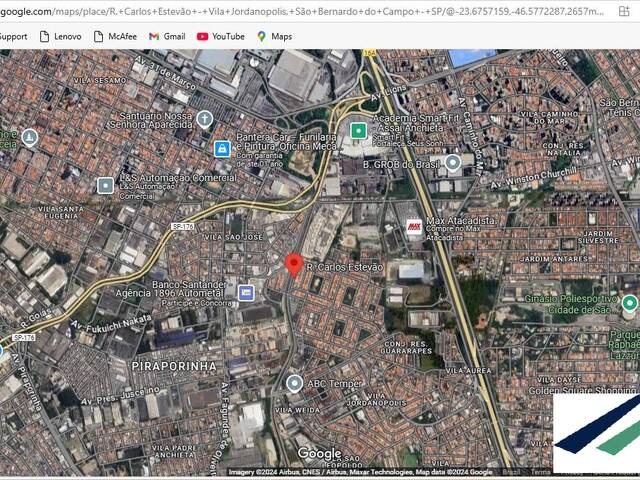Tap the red pin at R. Carlos Estevão
The height and width of the screenshot is (480, 640).
point(294,265)
